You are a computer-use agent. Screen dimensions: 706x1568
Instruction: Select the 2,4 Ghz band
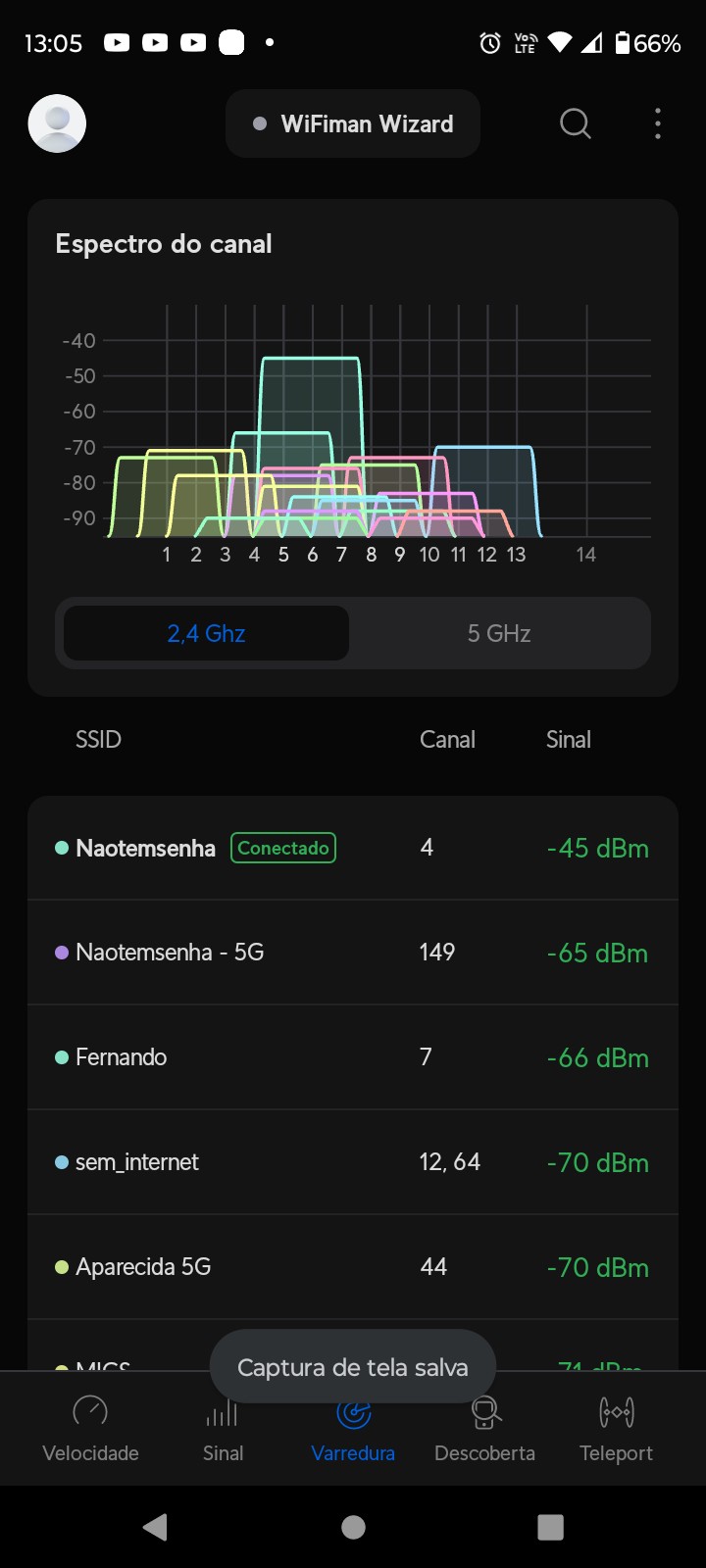(206, 633)
